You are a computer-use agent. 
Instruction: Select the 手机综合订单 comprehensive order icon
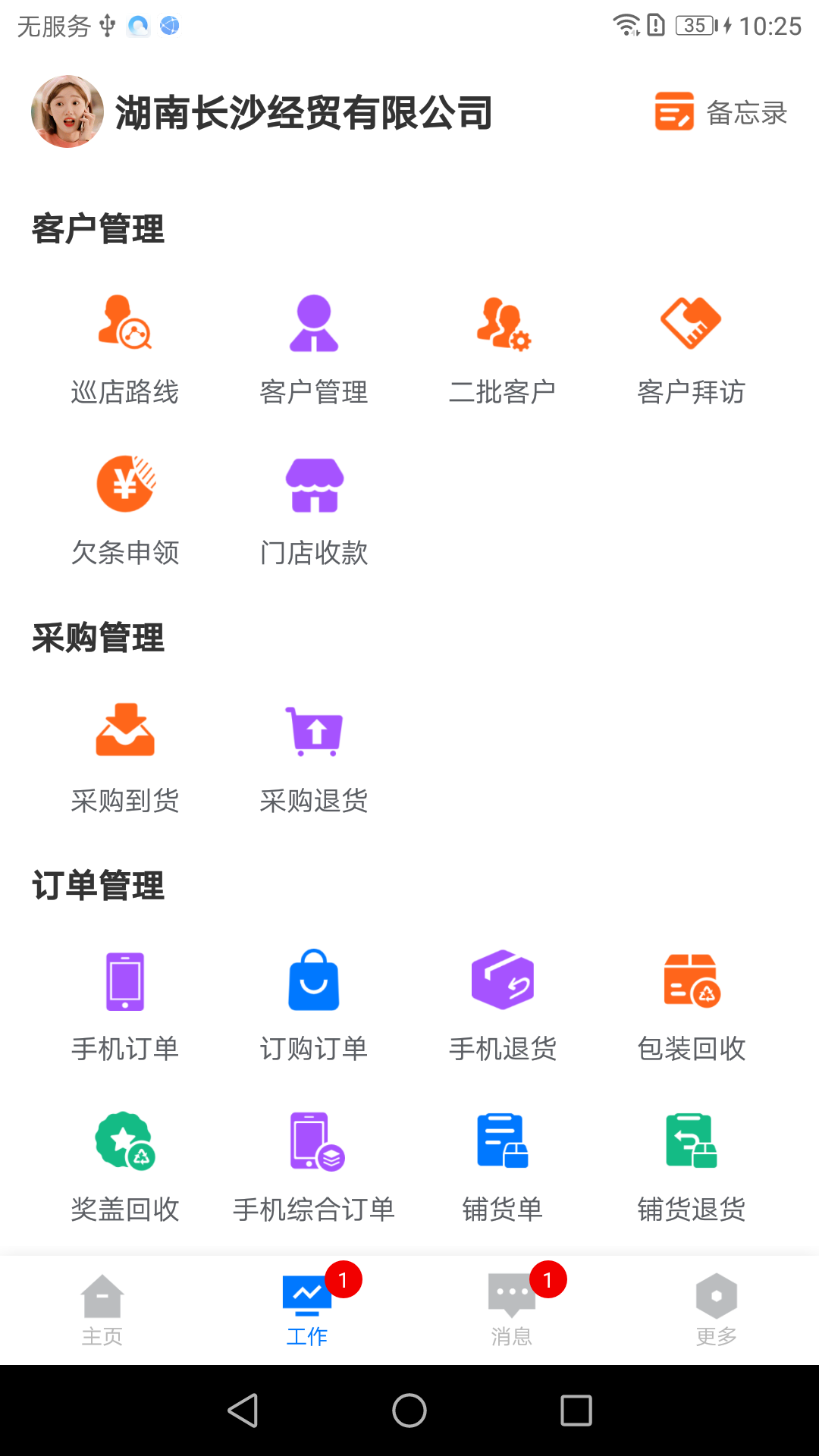point(313,1145)
